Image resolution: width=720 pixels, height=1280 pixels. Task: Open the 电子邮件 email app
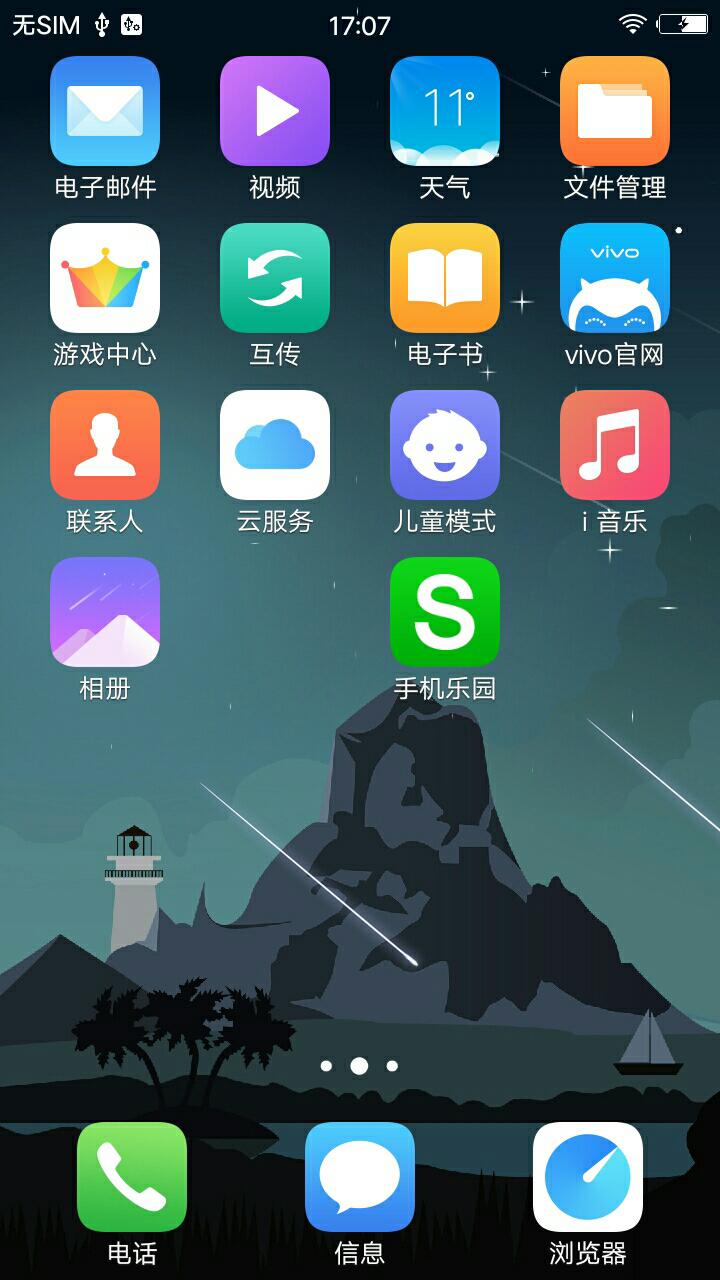[x=105, y=111]
